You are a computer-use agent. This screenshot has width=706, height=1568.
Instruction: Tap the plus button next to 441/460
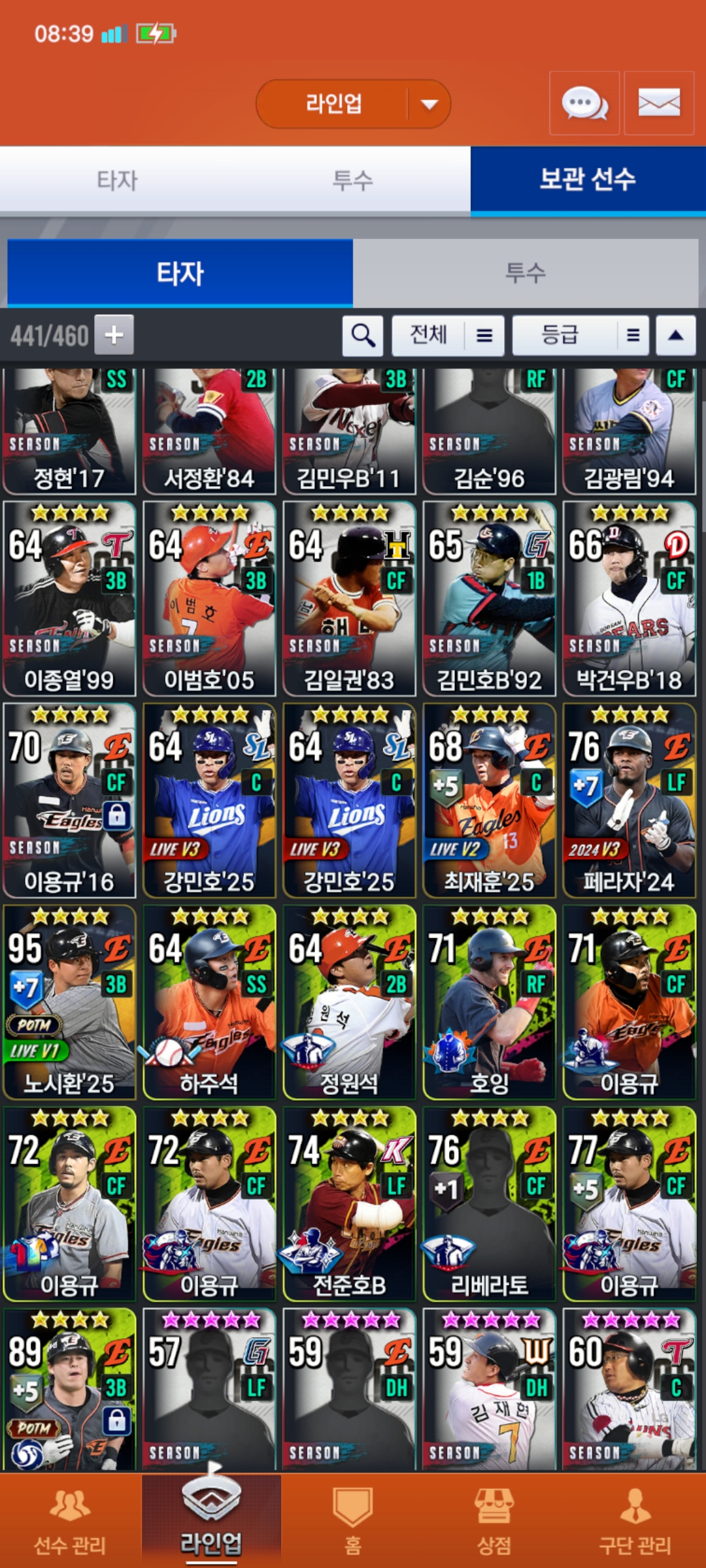click(114, 335)
